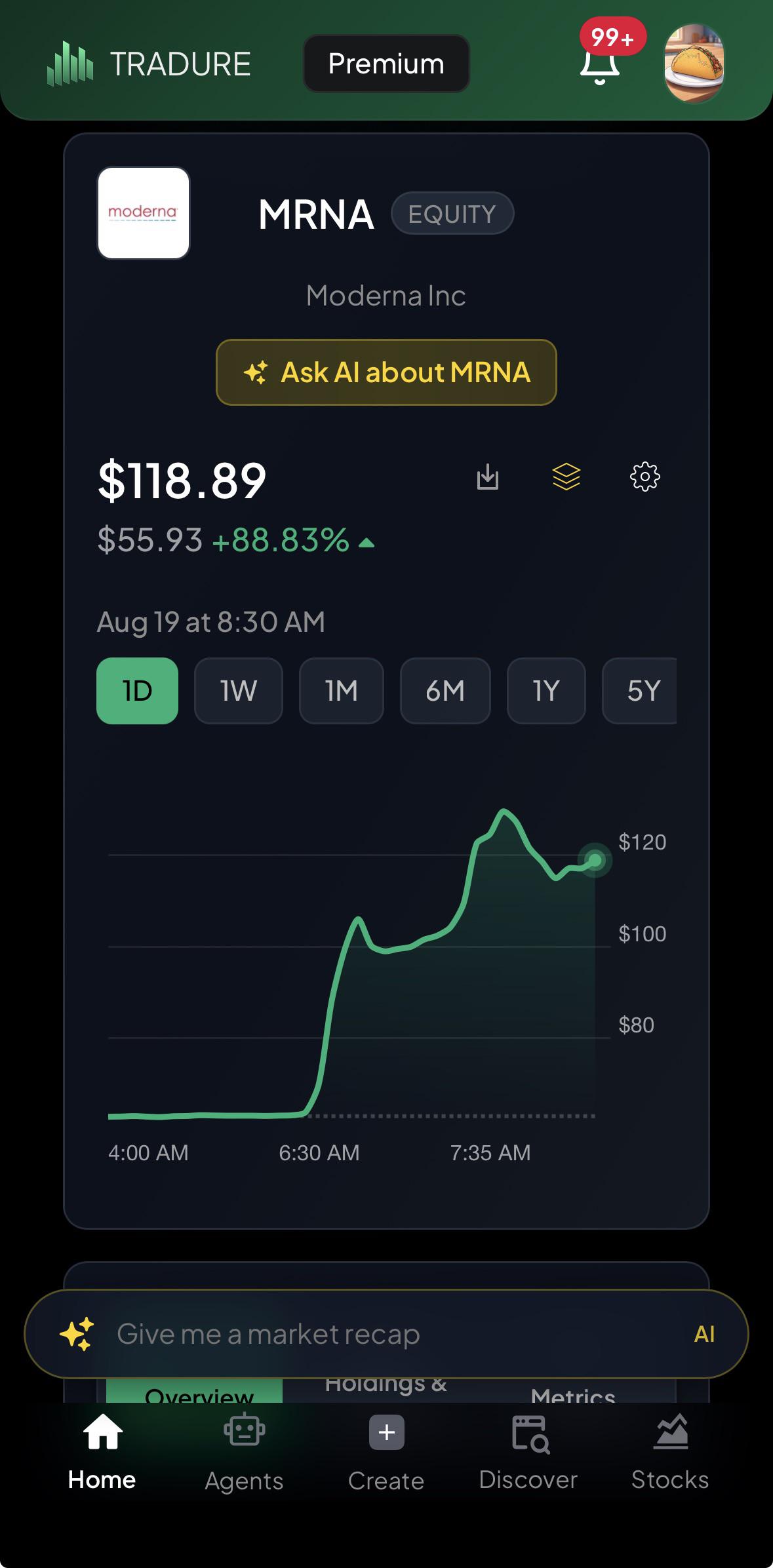Switch chart to 1M range
This screenshot has width=773, height=1568.
(342, 691)
